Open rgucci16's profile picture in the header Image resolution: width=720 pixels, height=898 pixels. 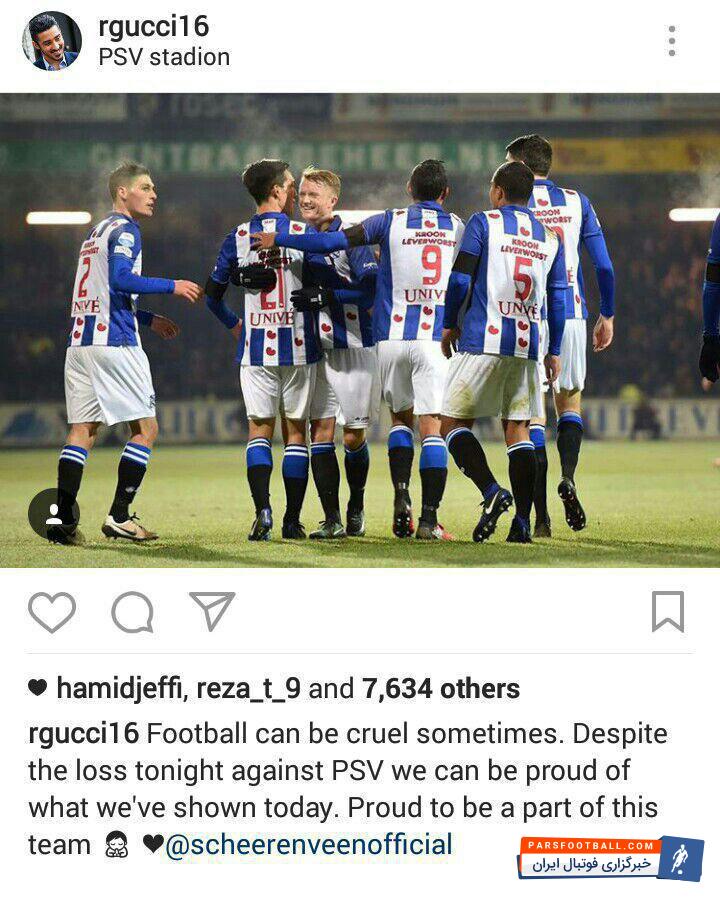[x=52, y=41]
